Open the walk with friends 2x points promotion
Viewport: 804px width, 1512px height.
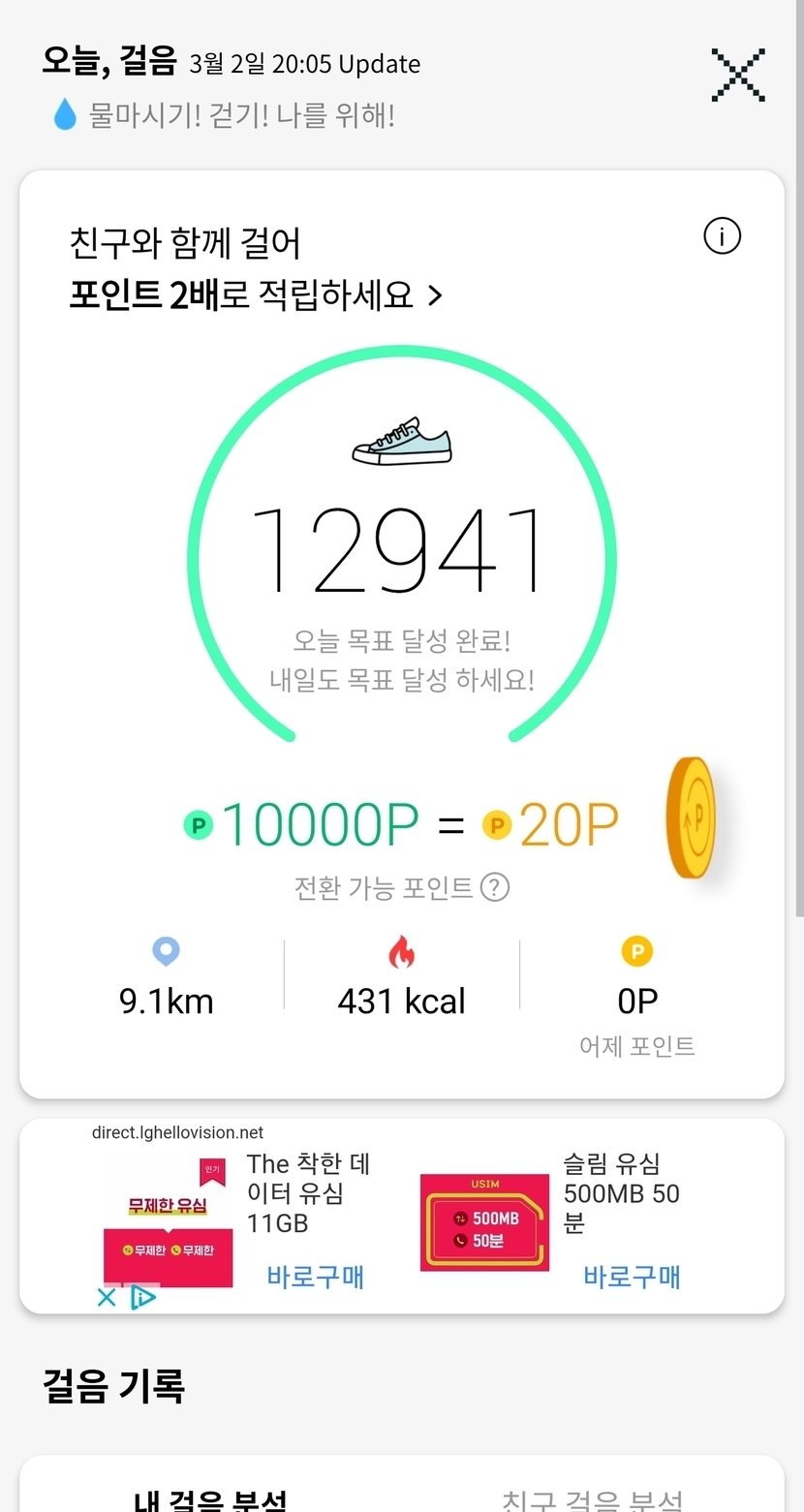click(x=256, y=294)
